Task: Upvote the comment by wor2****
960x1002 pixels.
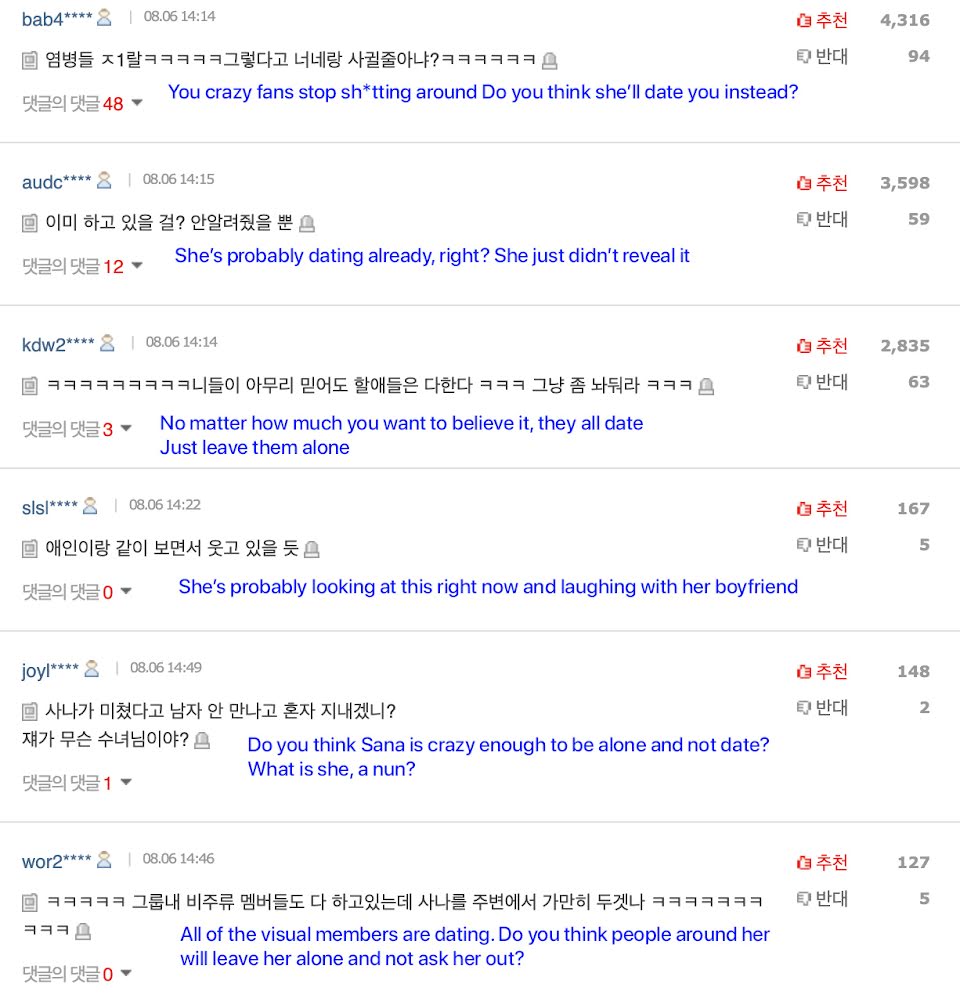Action: pyautogui.click(x=822, y=863)
